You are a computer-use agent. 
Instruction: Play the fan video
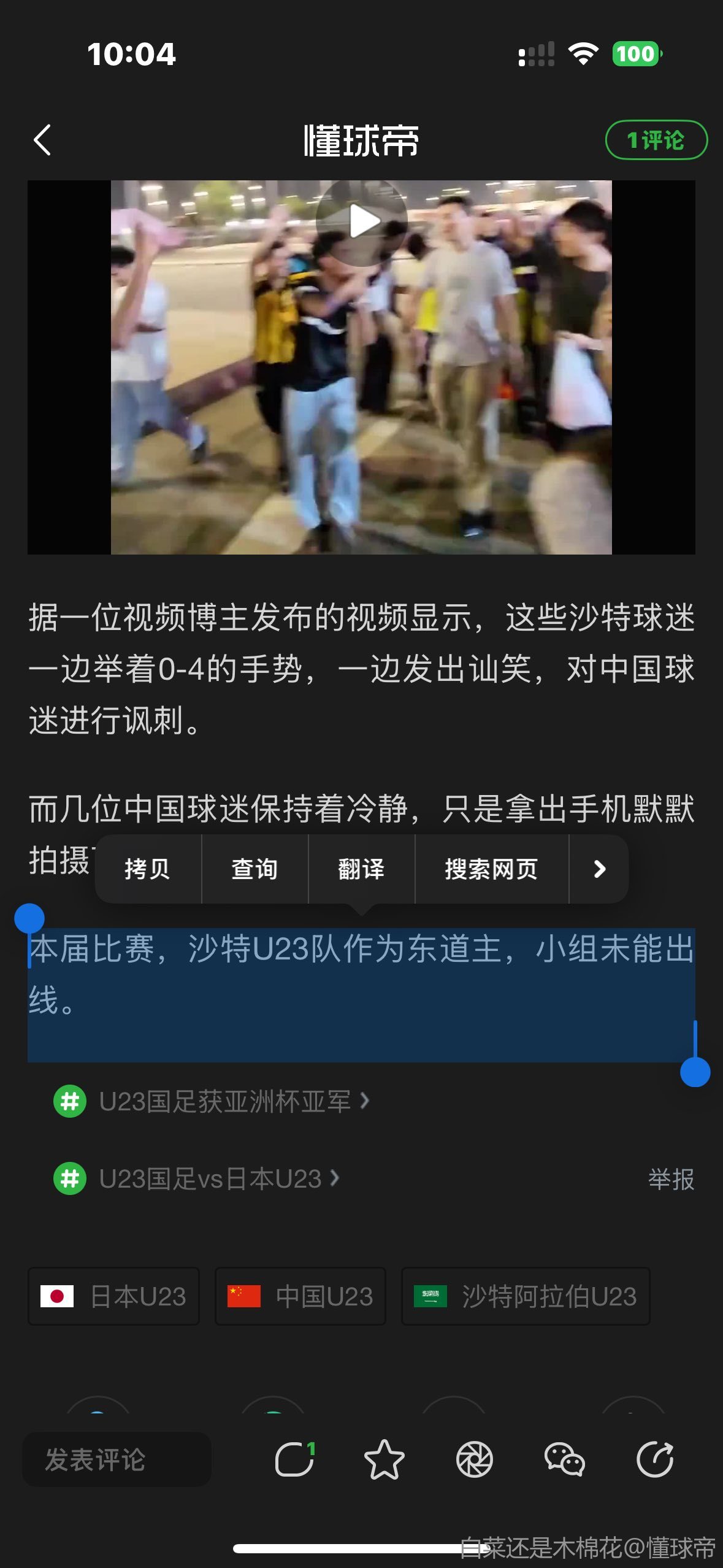click(x=362, y=222)
